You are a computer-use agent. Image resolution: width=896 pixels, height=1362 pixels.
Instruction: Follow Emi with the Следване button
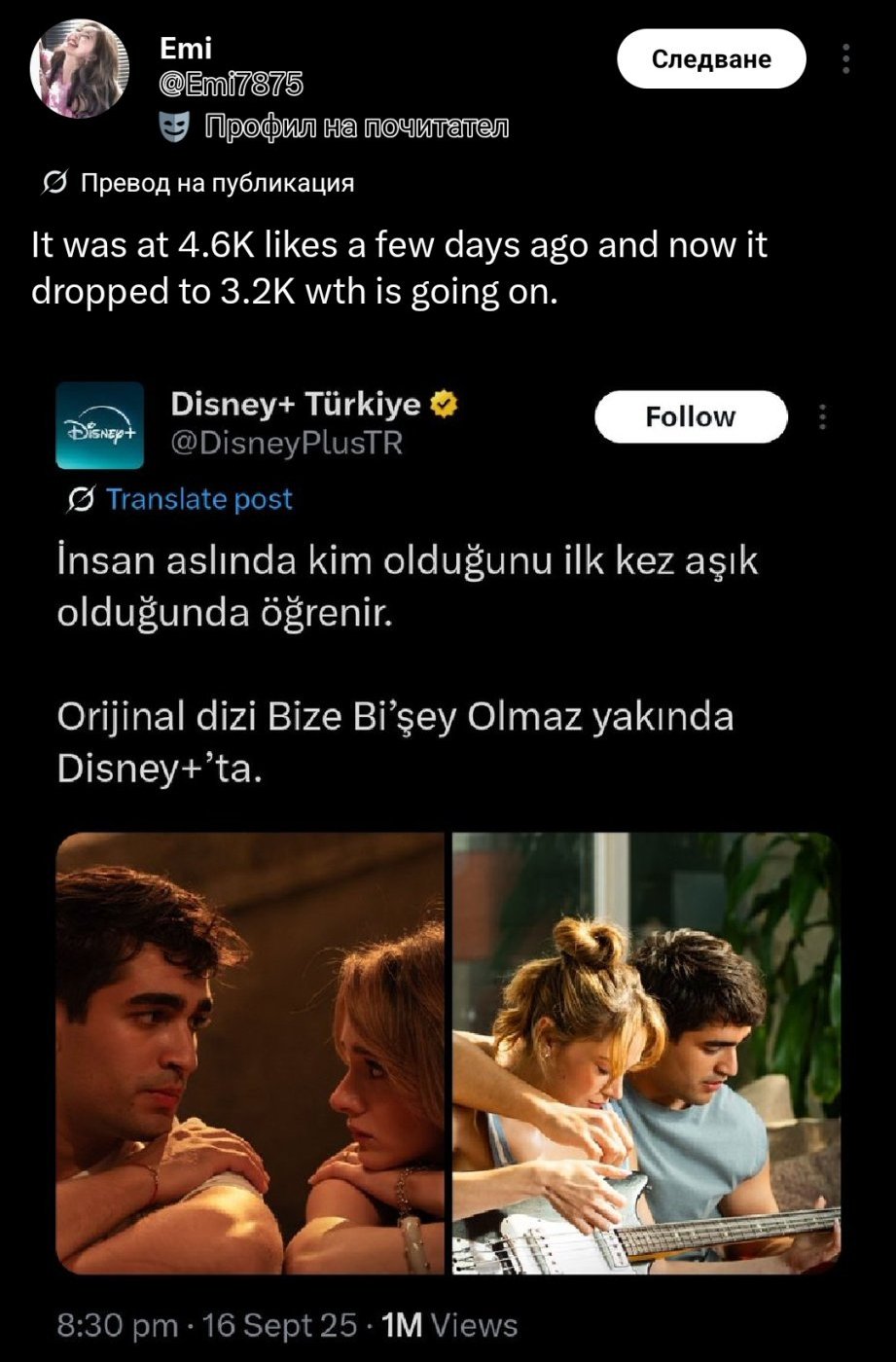pos(711,59)
